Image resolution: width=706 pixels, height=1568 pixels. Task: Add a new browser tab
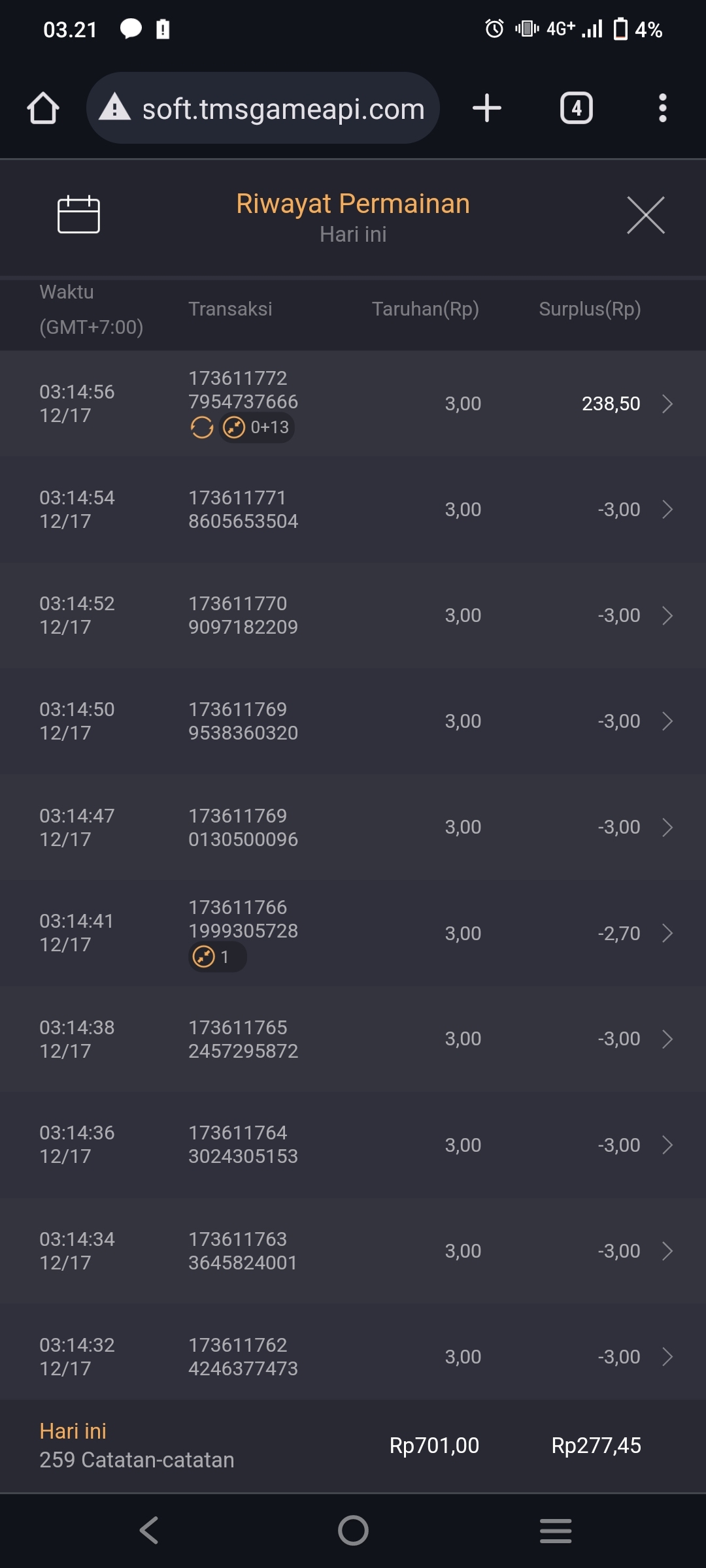487,108
